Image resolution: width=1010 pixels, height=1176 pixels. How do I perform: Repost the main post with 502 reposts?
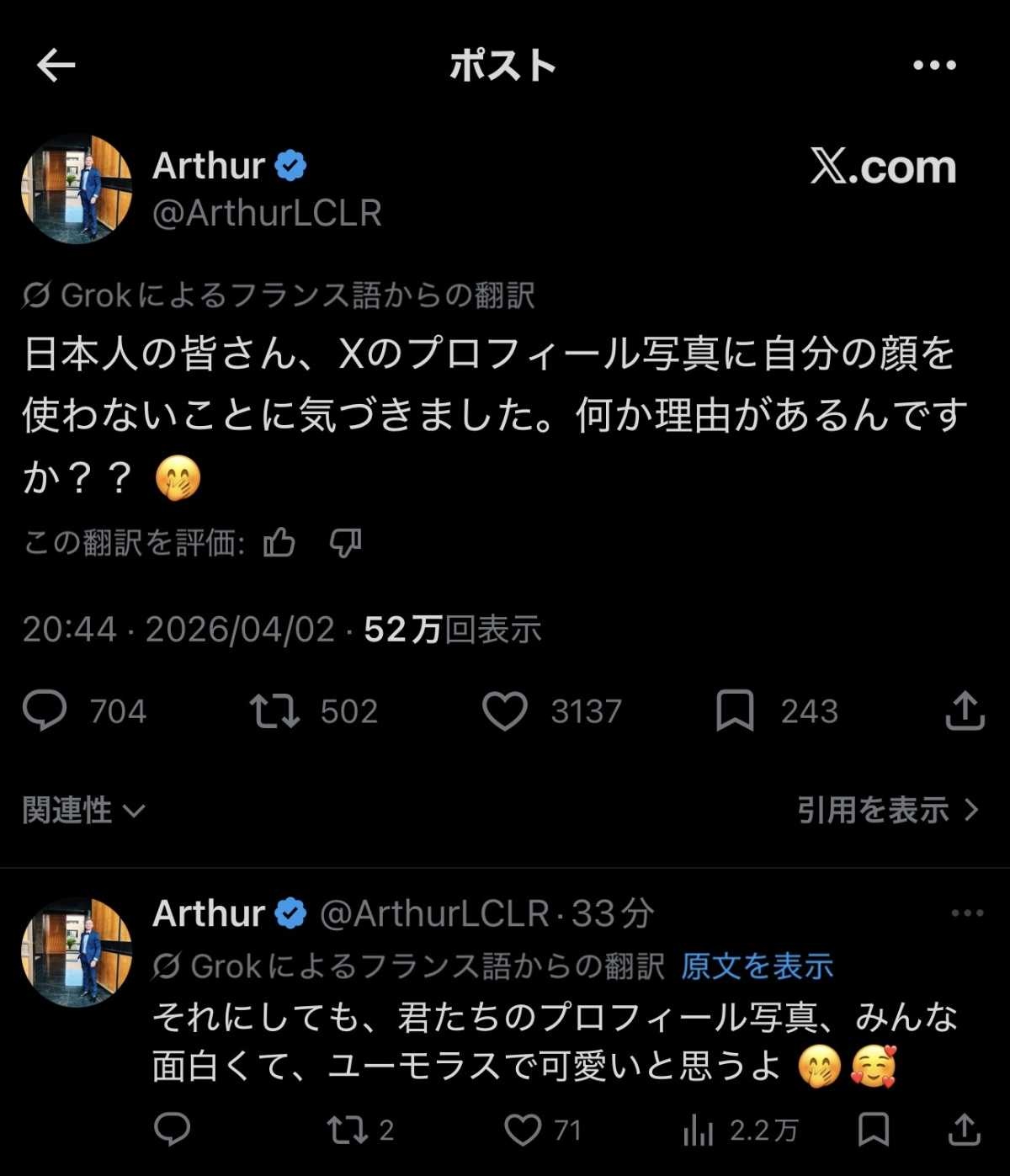274,710
